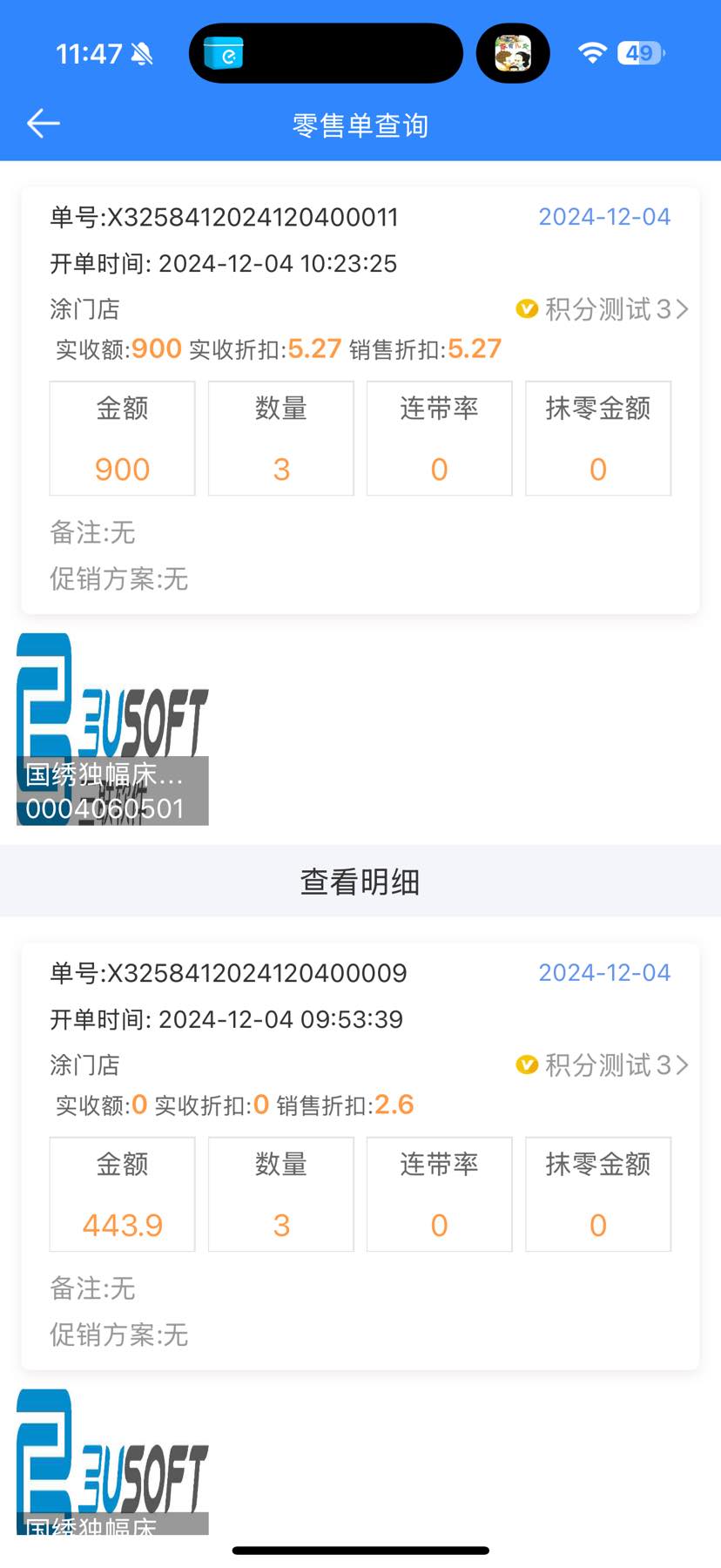Open member 积分测试3 in order ending 0009
The image size is (721, 1568).
click(x=603, y=1064)
